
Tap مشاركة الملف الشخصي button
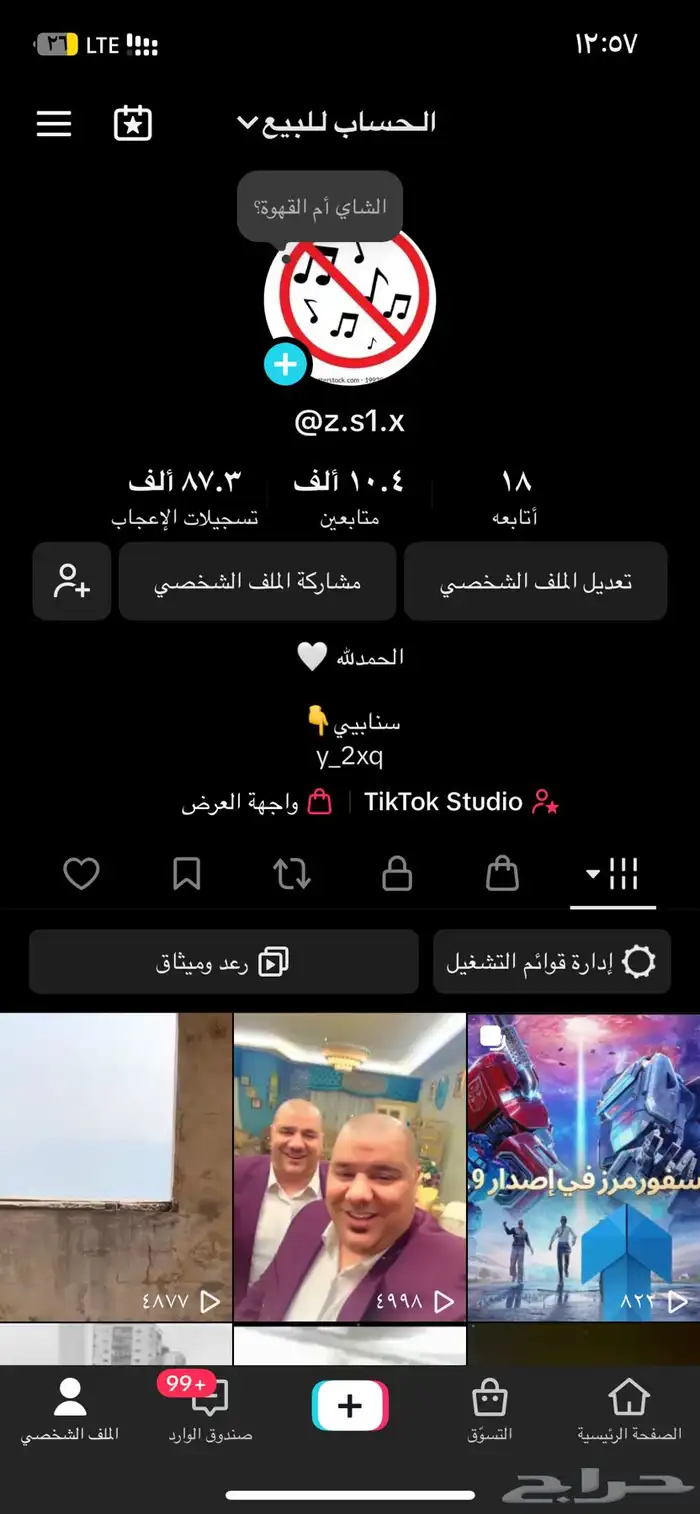257,582
